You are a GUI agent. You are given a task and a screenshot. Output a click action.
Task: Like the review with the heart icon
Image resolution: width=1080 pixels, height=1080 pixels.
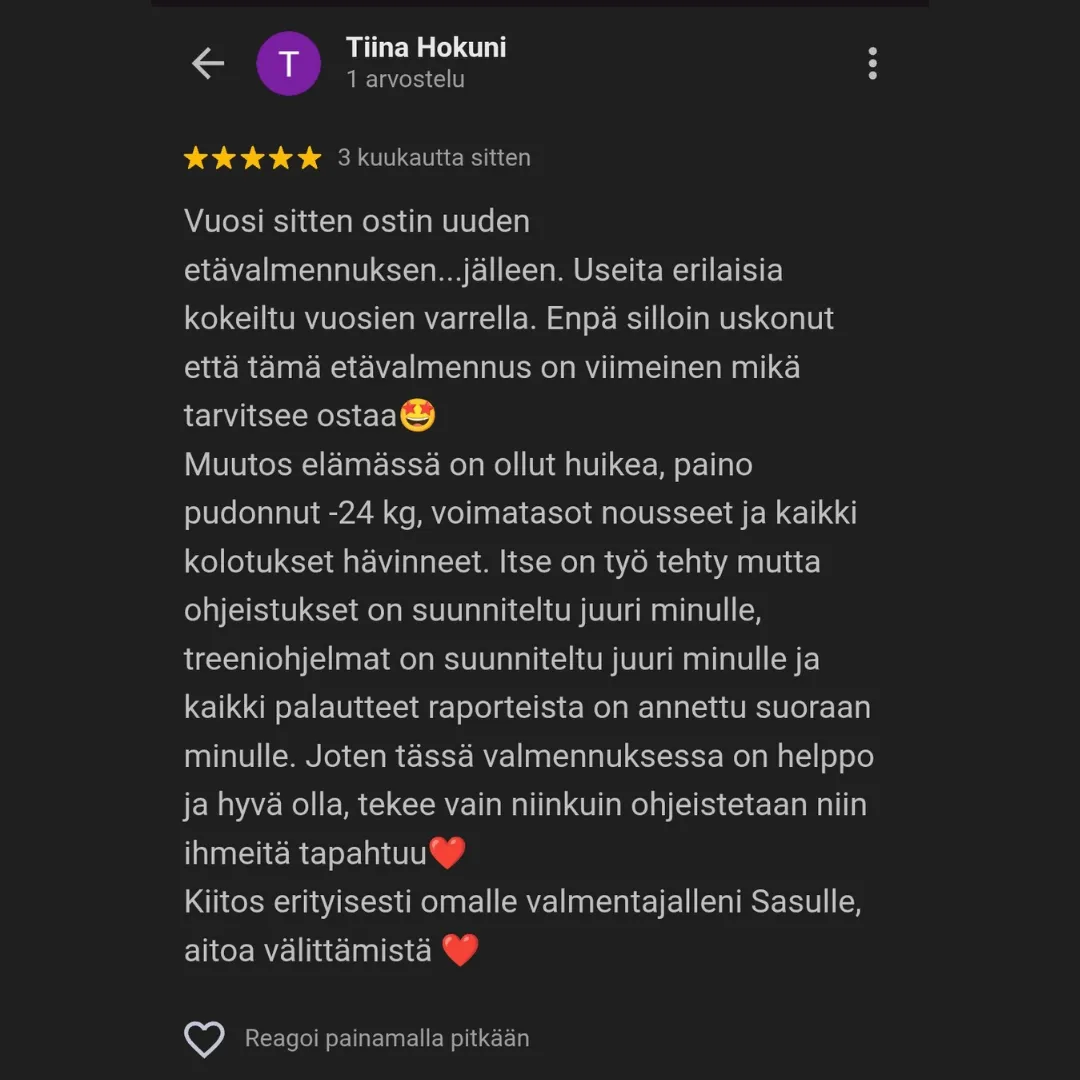[x=205, y=1039]
